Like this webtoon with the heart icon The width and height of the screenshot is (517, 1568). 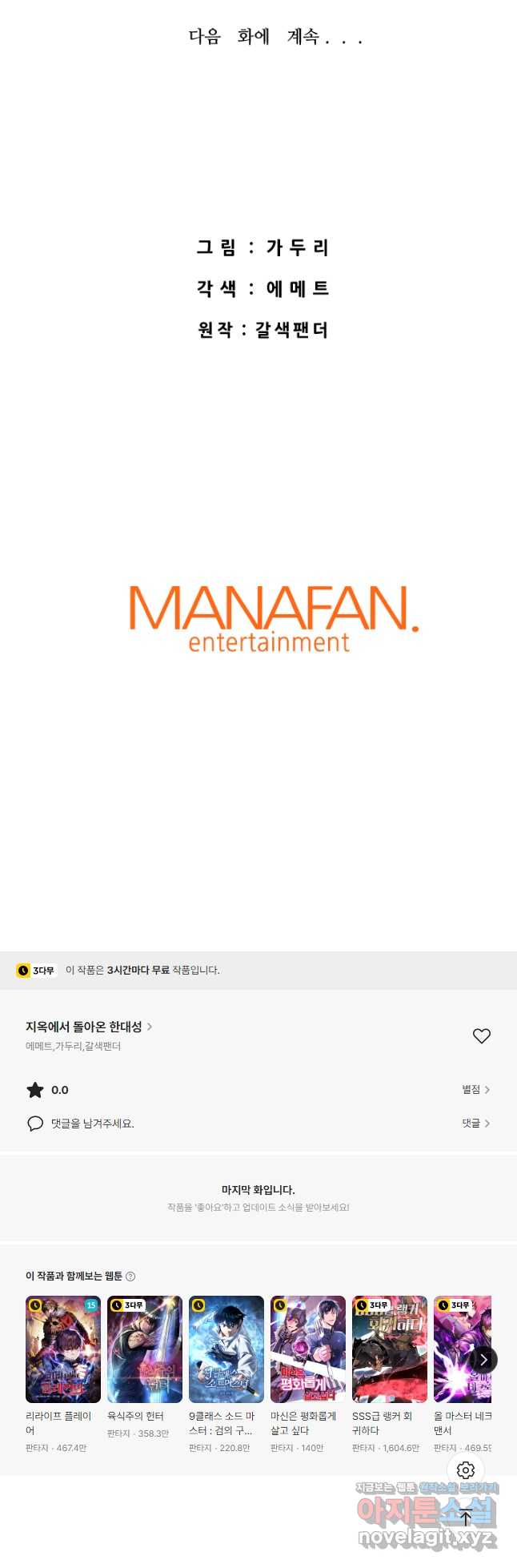click(x=481, y=1035)
